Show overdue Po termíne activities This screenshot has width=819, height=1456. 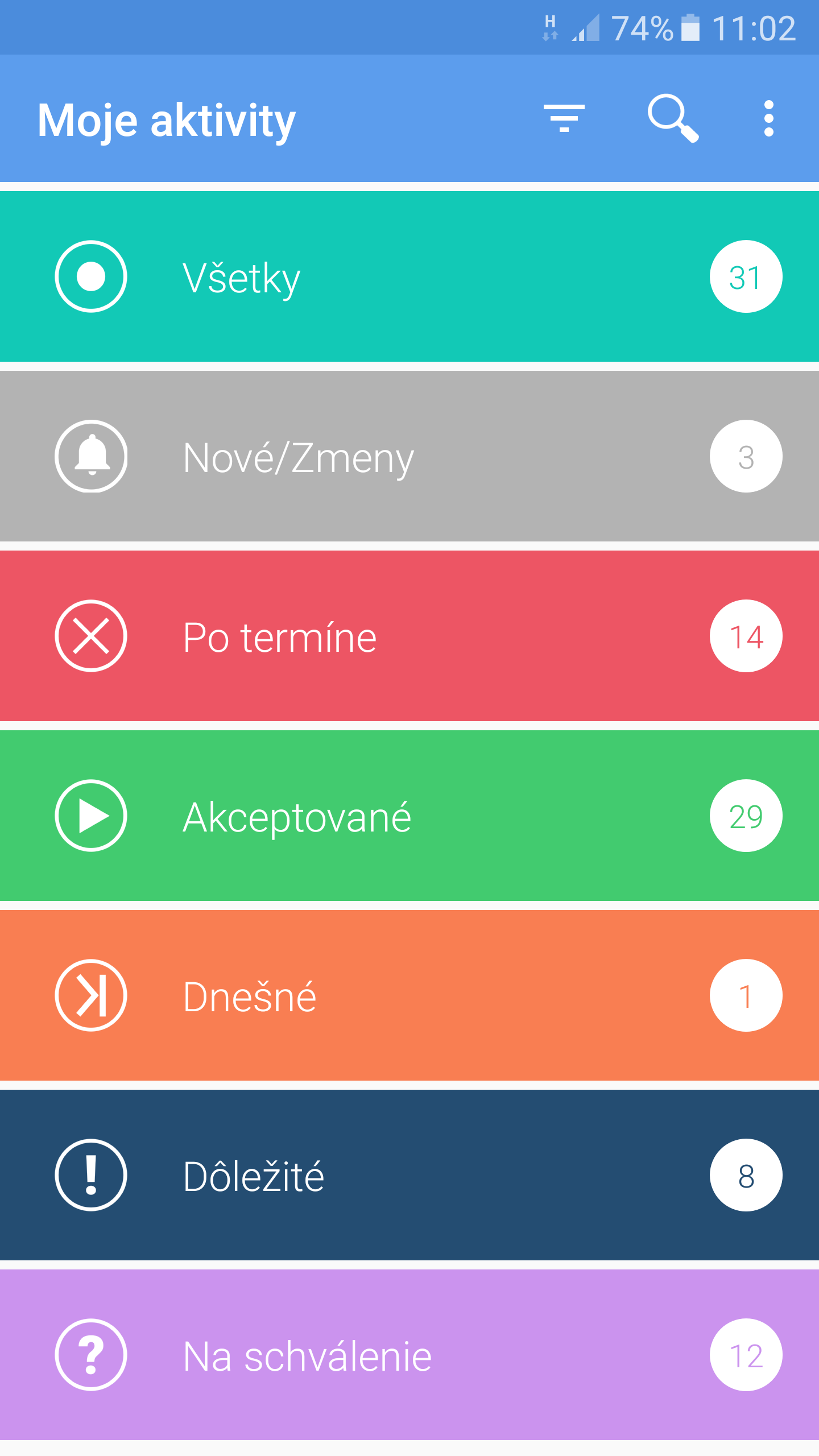409,636
